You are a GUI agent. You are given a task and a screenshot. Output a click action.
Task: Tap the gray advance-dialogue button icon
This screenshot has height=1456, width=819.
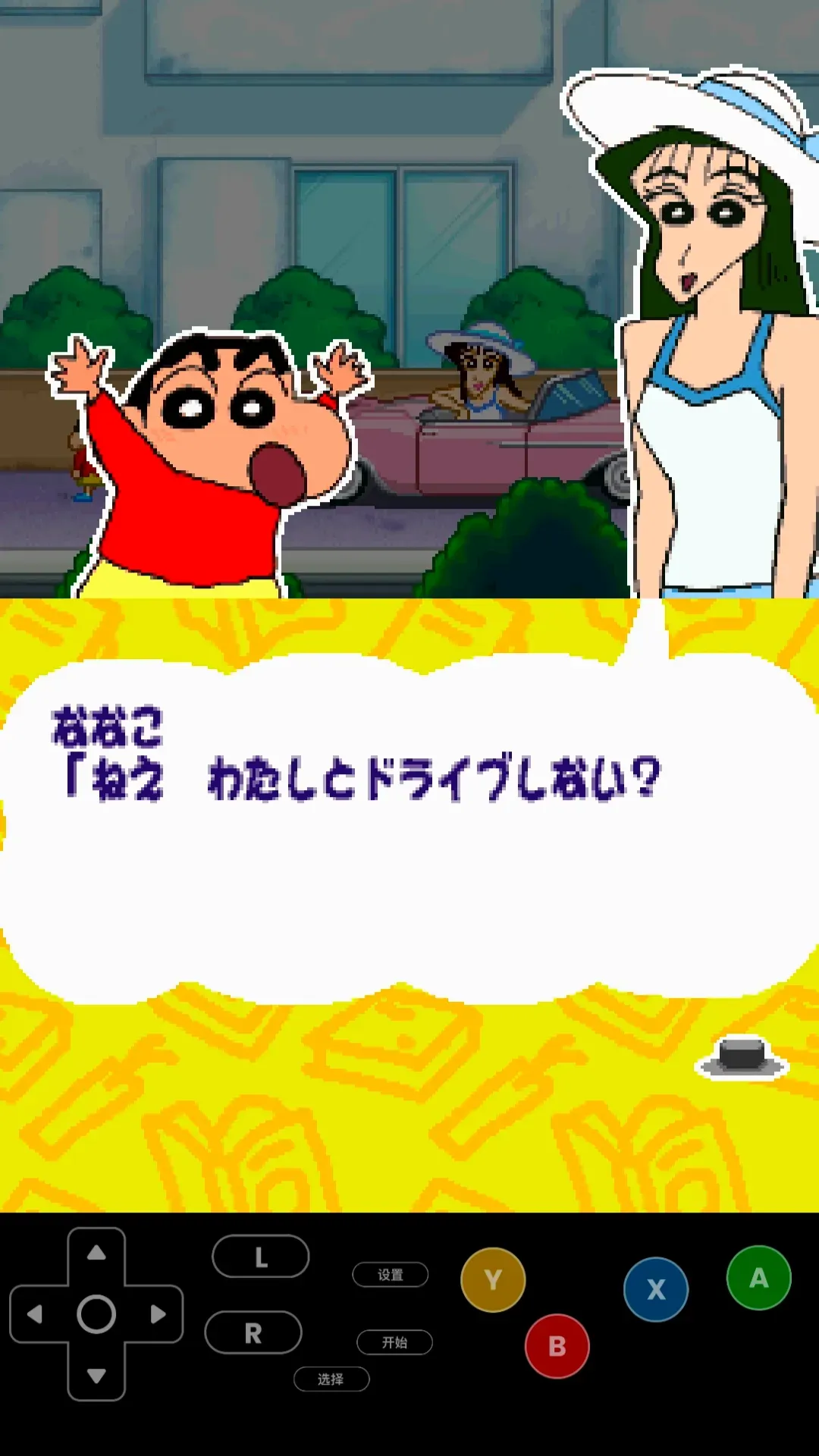[742, 1056]
